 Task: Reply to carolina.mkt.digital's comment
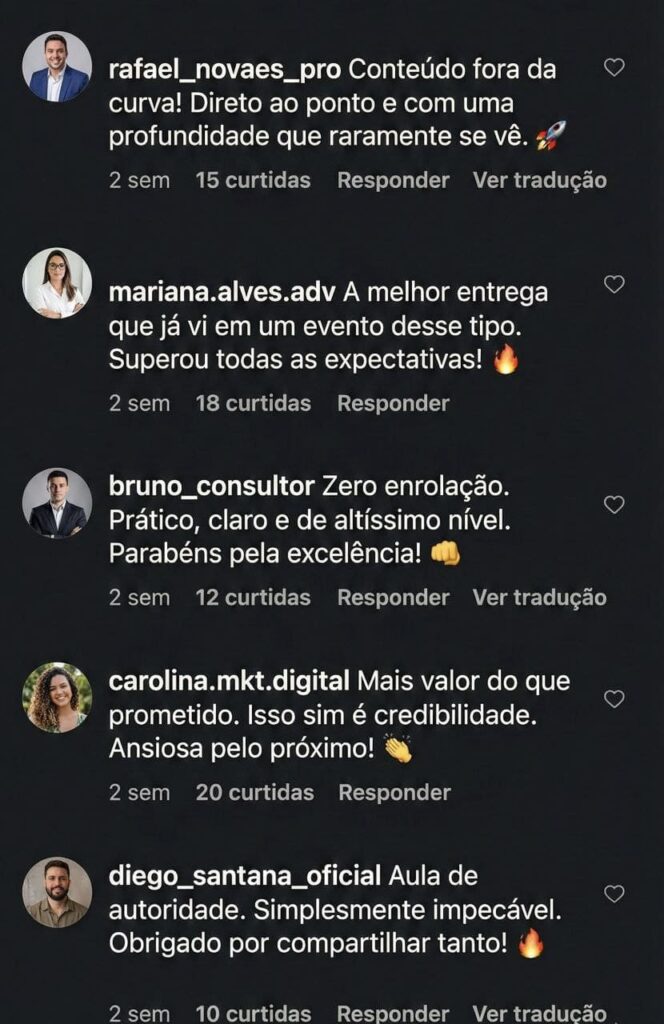pyautogui.click(x=394, y=792)
